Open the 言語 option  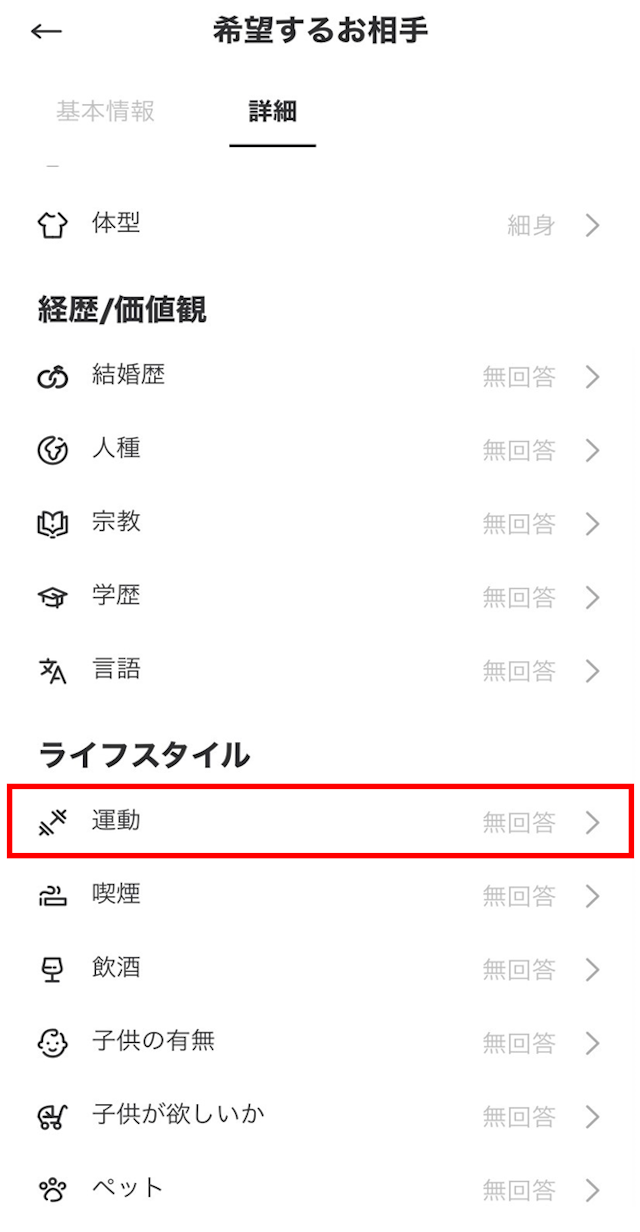tap(320, 670)
